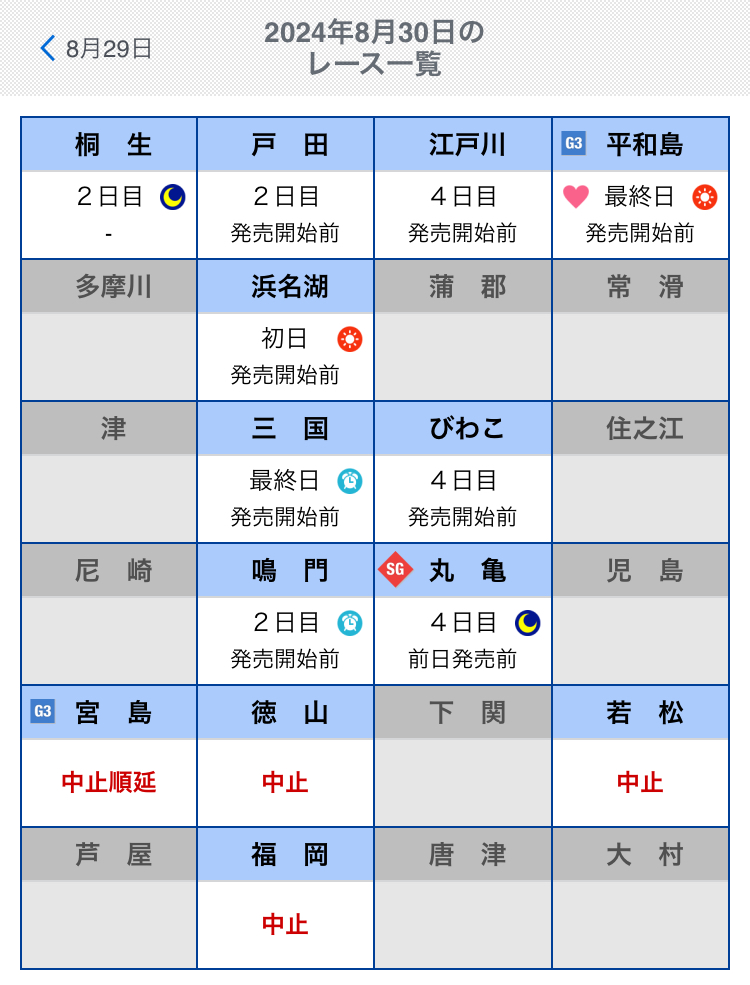Open the cancelled 徳山 venue
Image resolution: width=750 pixels, height=985 pixels.
(285, 756)
